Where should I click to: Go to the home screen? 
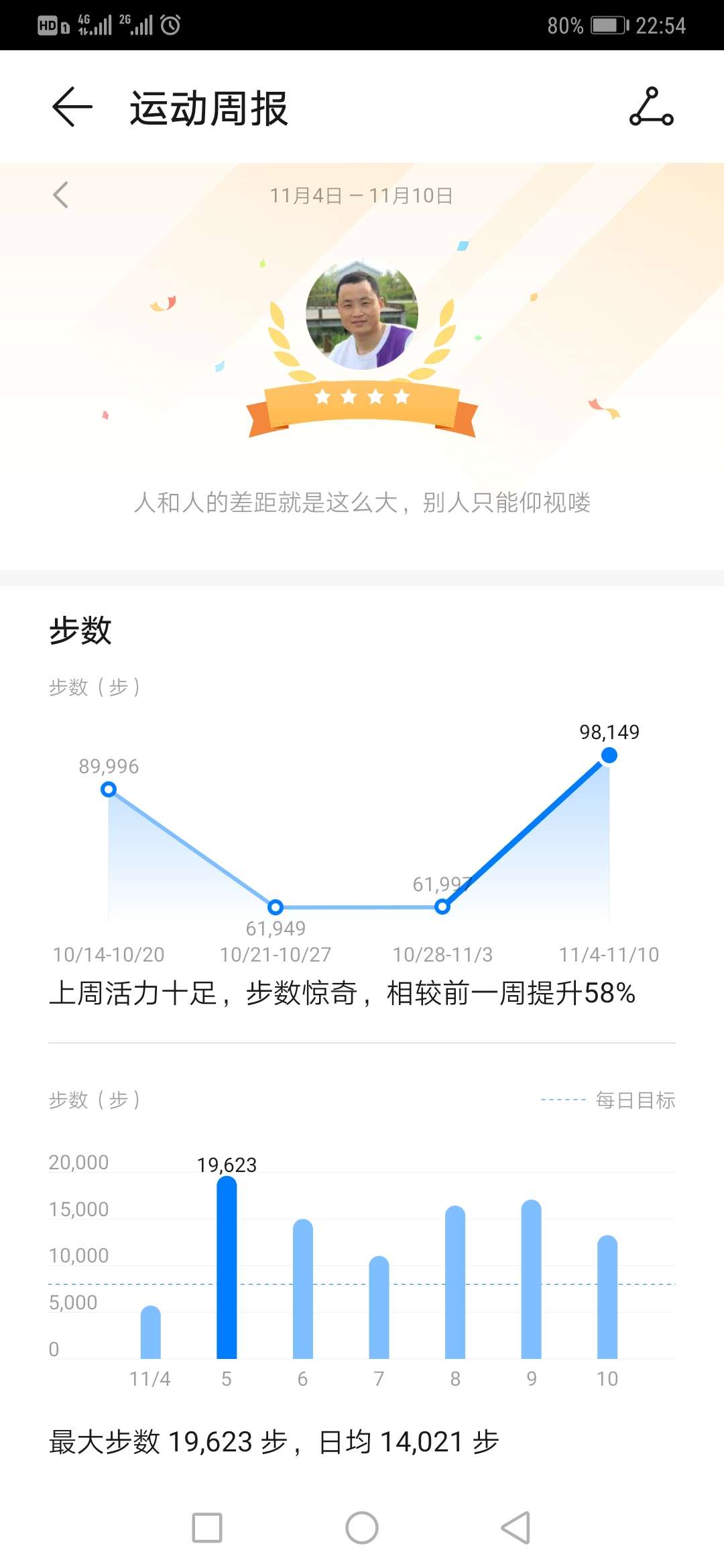(362, 1528)
